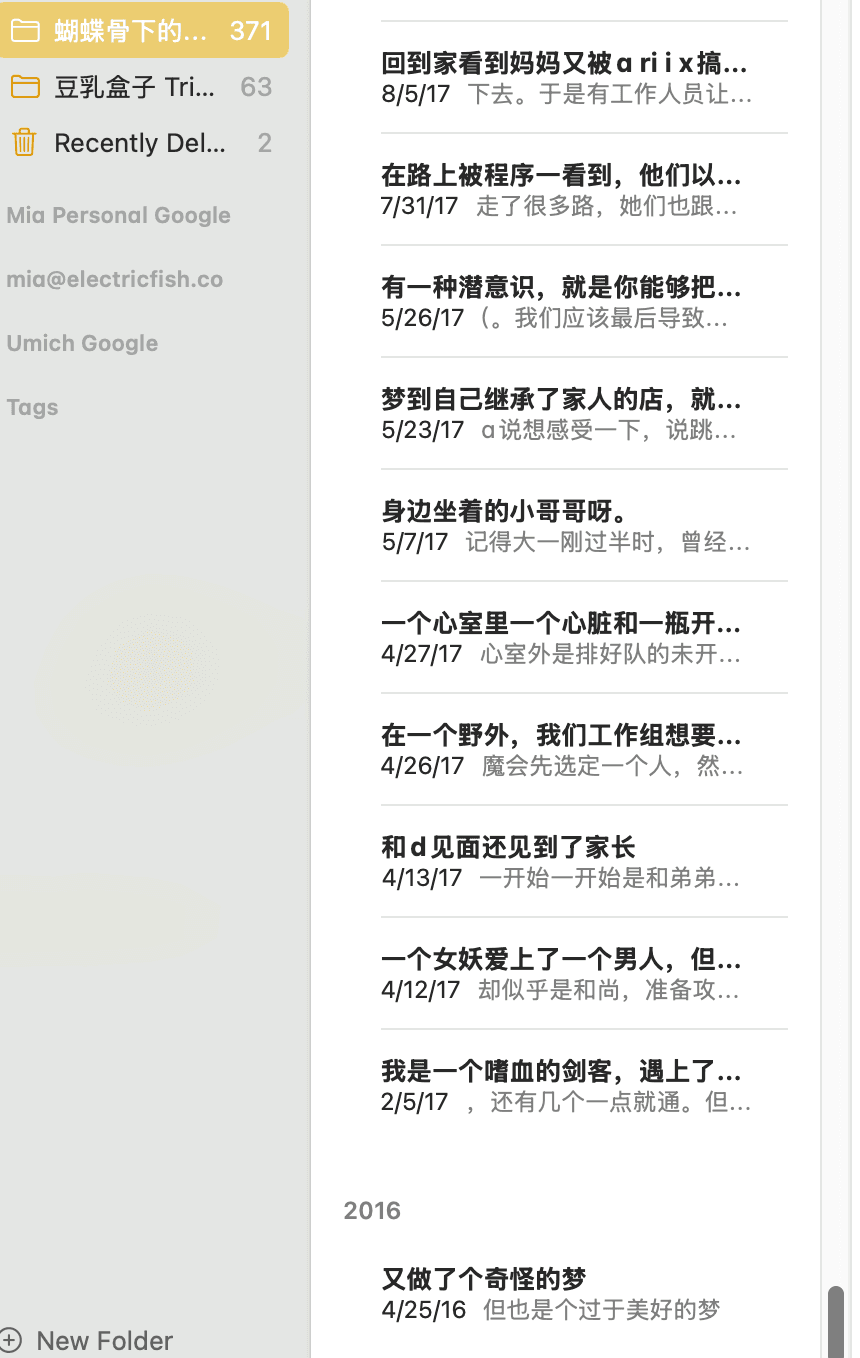Open the 5/26/17 note 有一种潜意识
The height and width of the screenshot is (1358, 860).
pos(584,302)
